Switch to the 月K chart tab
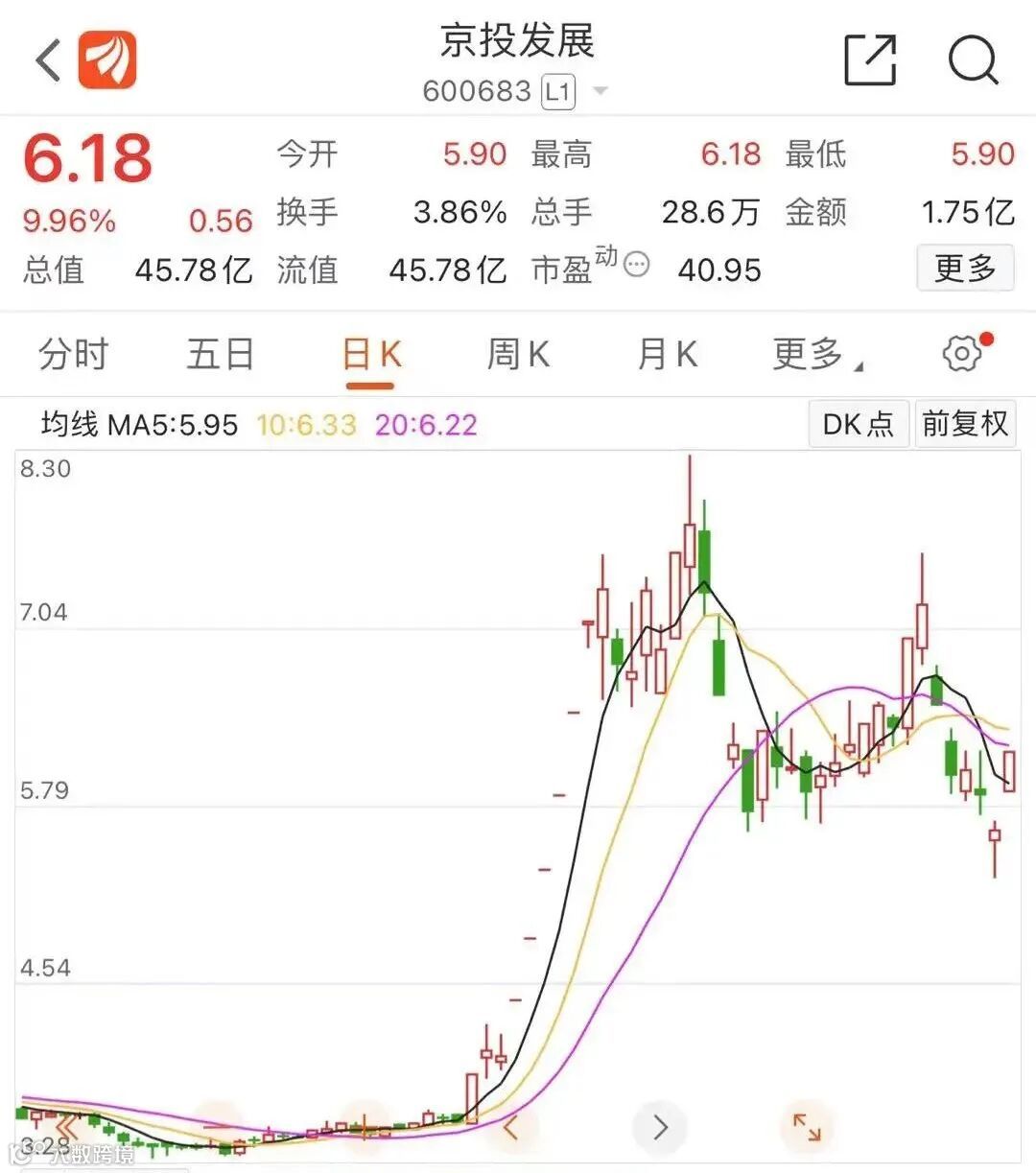The width and height of the screenshot is (1036, 1173). [667, 355]
